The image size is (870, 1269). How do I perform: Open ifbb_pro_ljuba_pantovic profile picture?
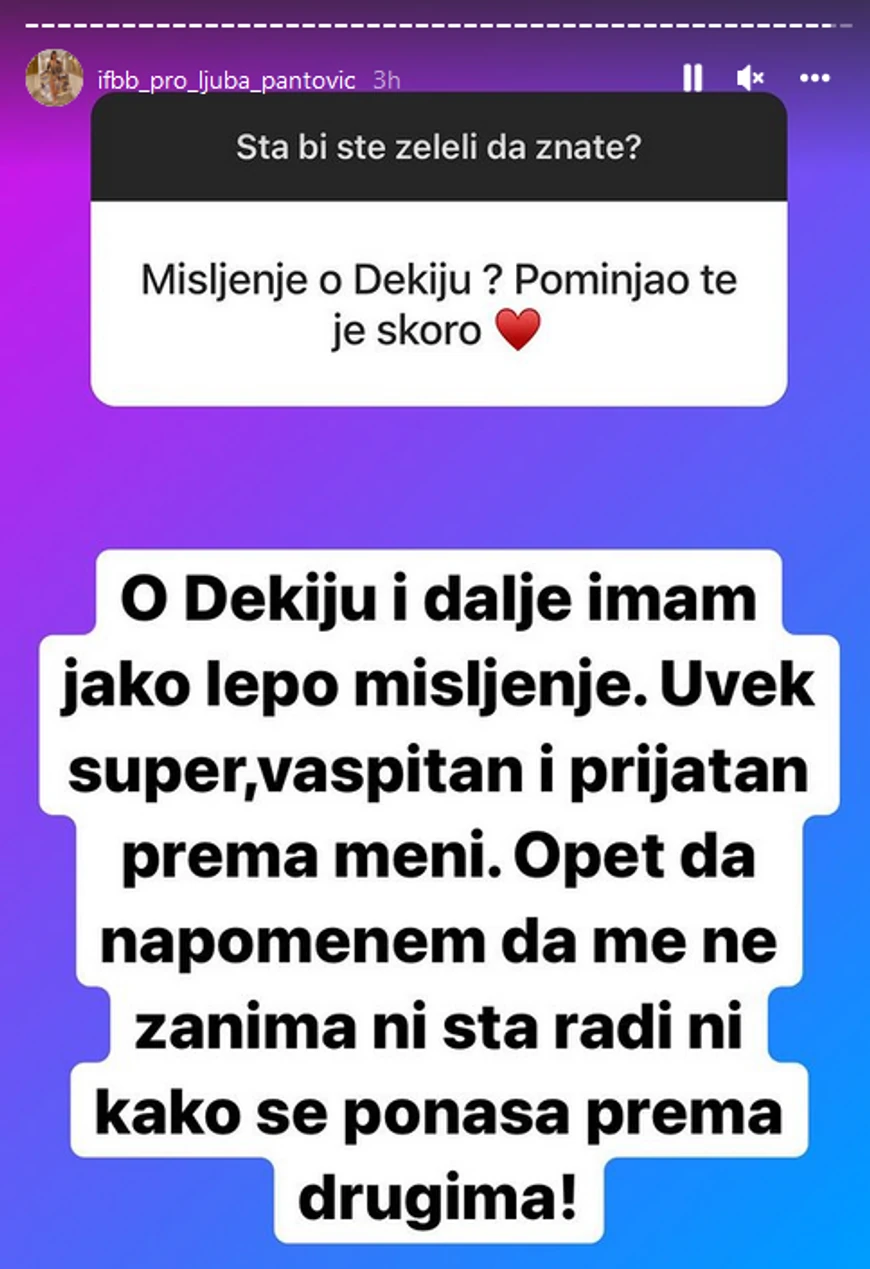pyautogui.click(x=54, y=77)
